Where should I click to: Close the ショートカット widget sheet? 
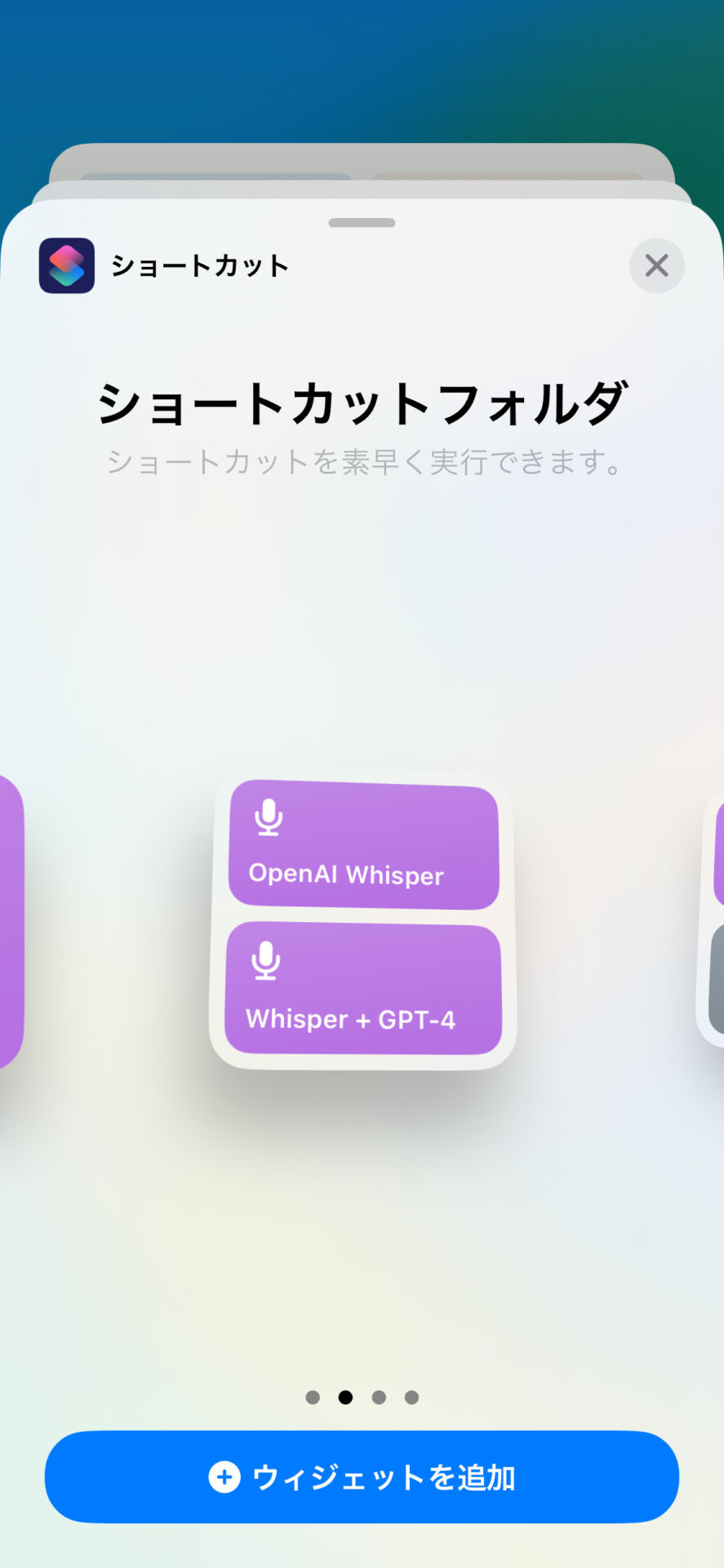(x=656, y=265)
